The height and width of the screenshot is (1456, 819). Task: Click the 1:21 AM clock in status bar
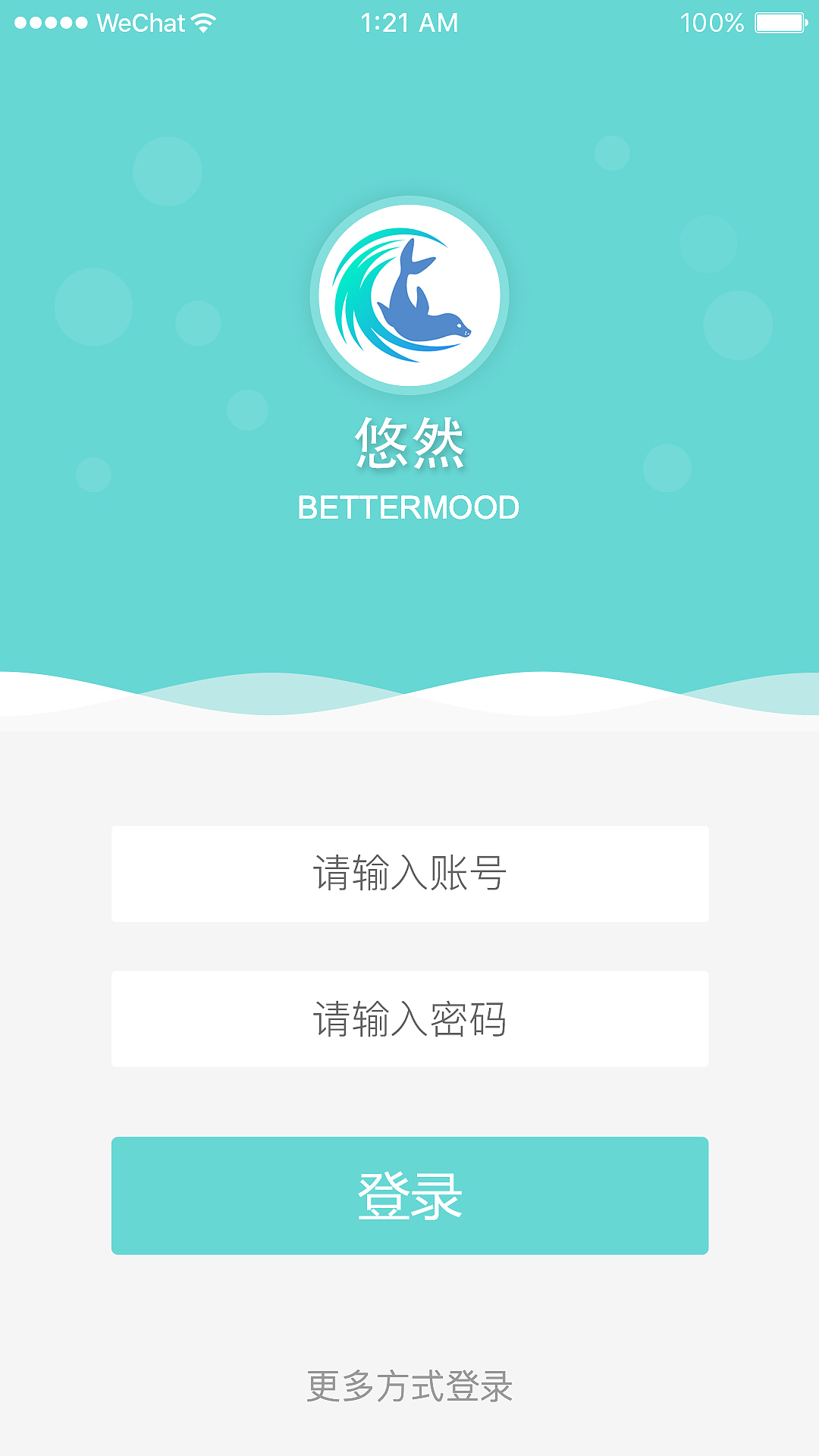pos(409,22)
